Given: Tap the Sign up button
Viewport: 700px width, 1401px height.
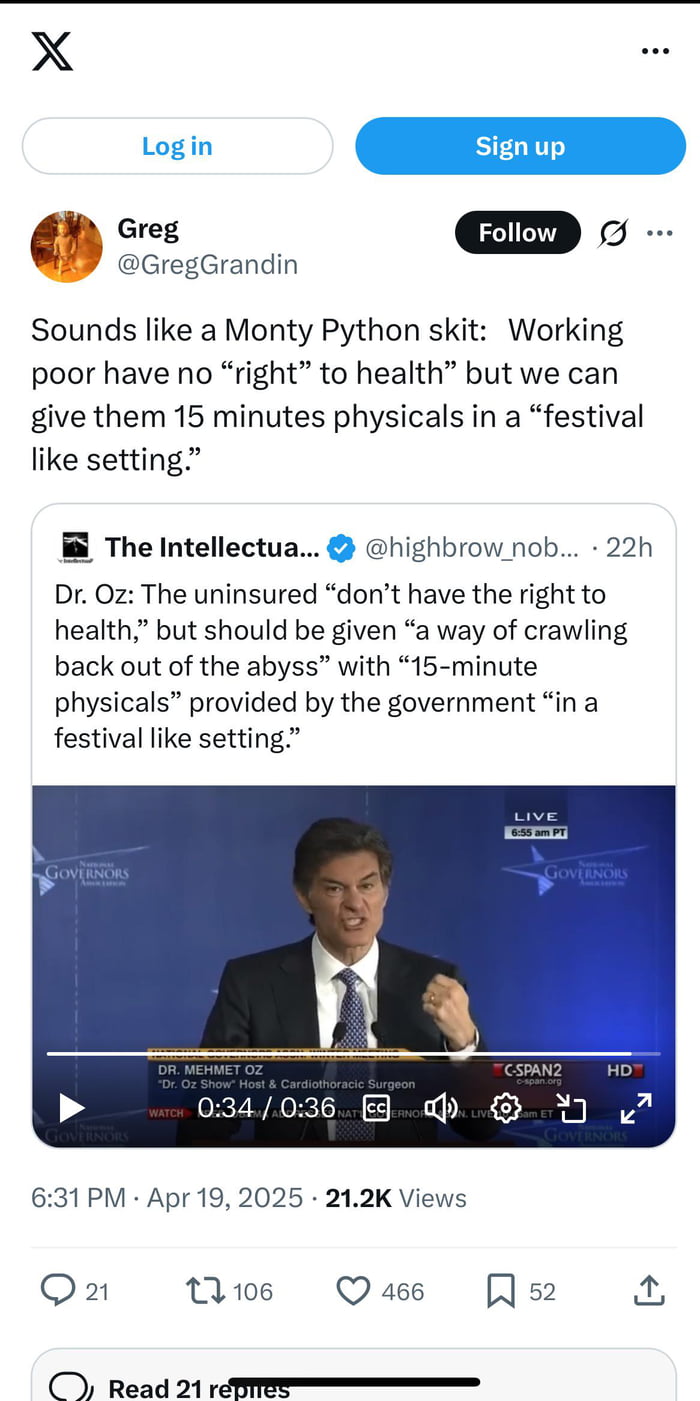Looking at the screenshot, I should (520, 146).
